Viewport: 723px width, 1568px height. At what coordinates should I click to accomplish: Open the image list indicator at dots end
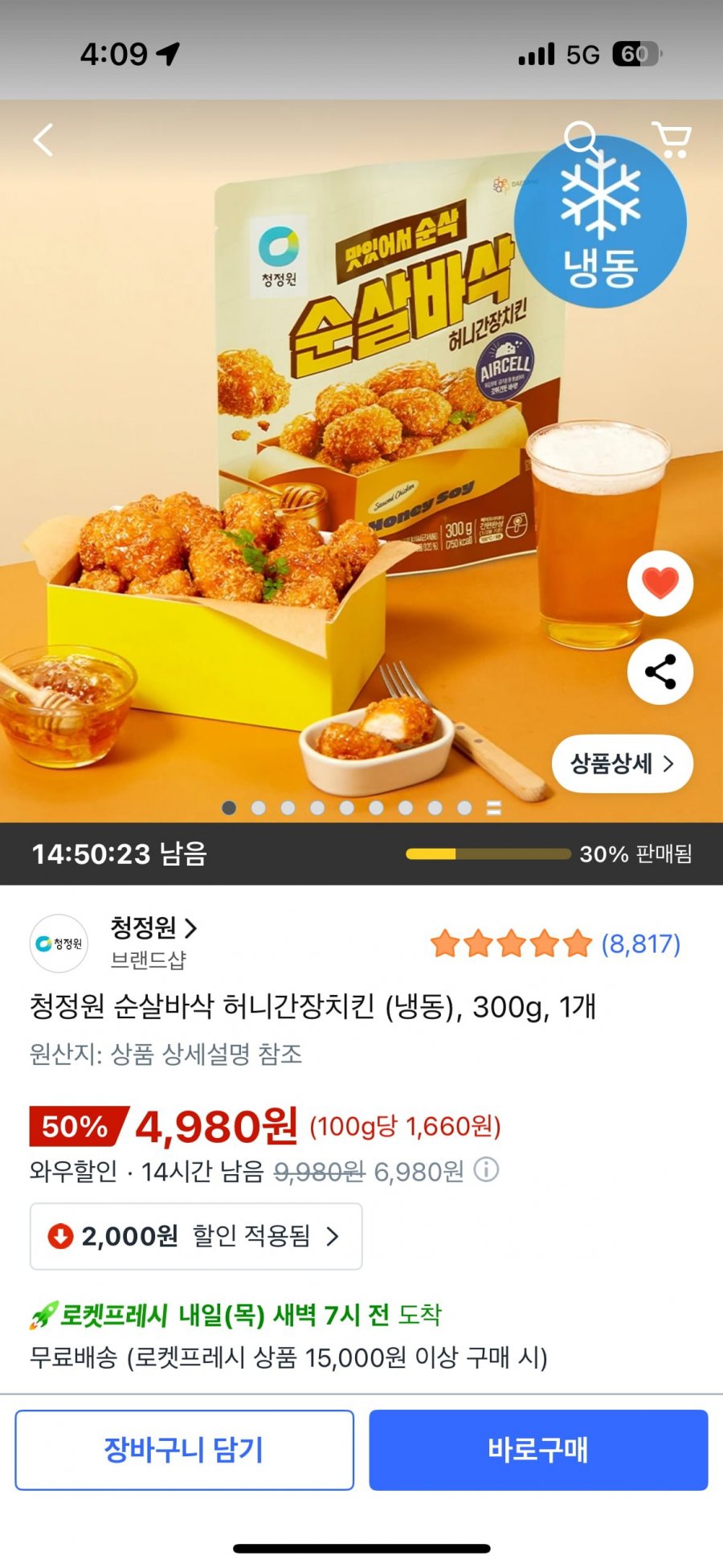pyautogui.click(x=494, y=809)
